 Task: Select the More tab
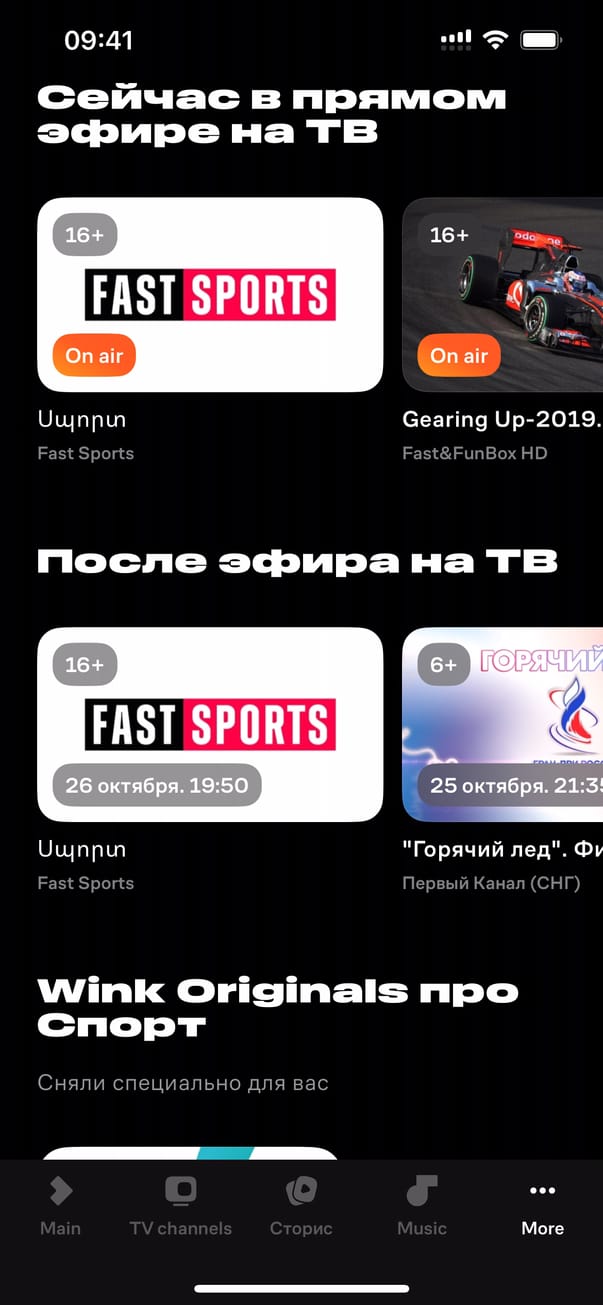542,1205
